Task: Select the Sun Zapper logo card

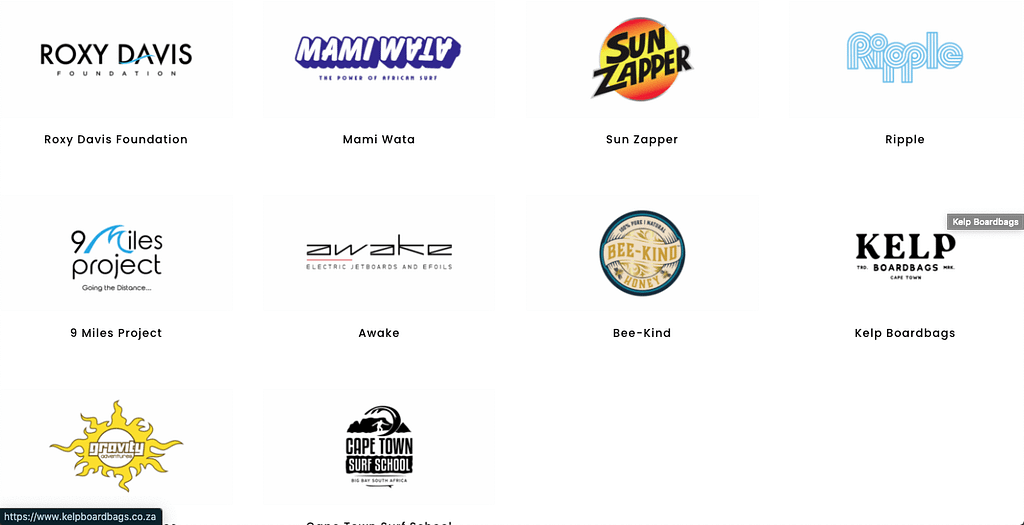Action: 642,59
